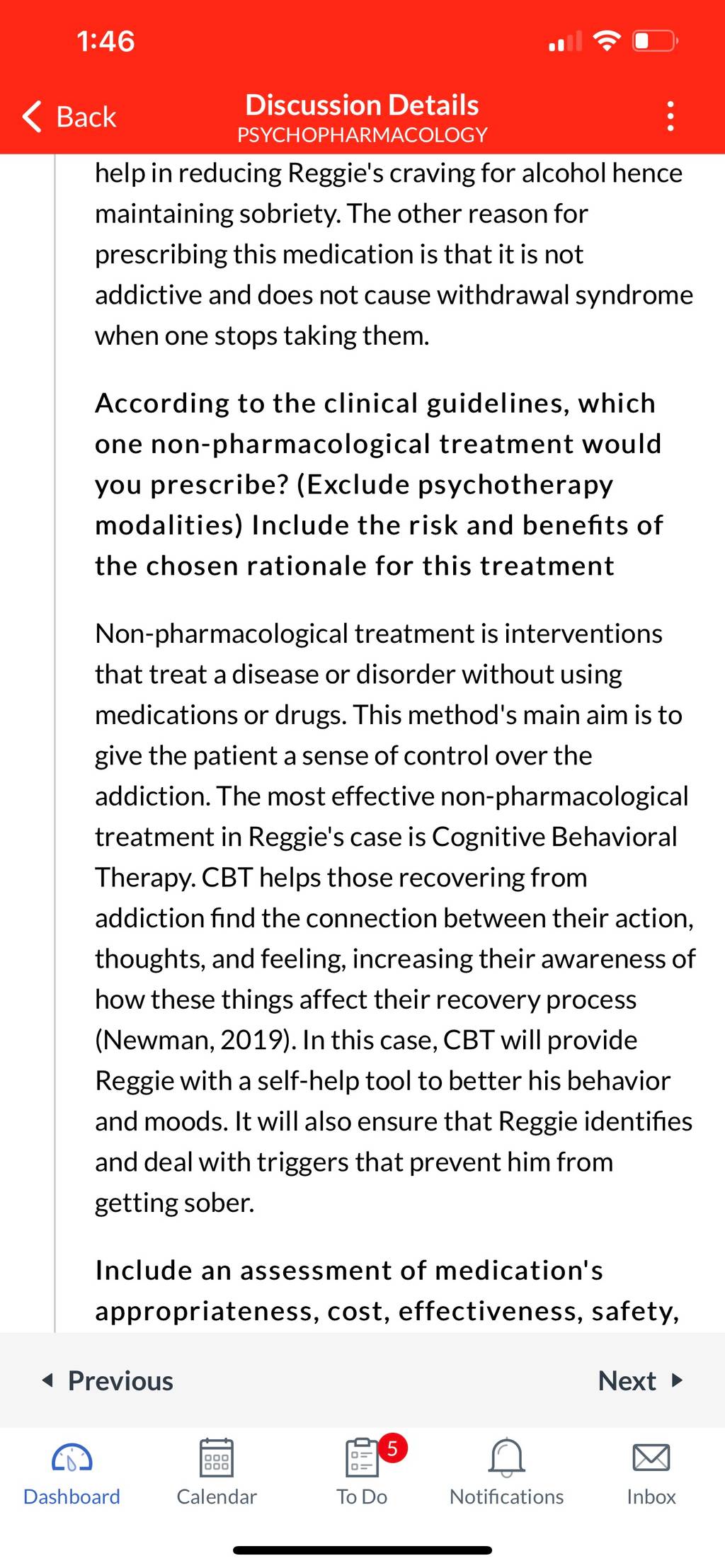
Task: Open the Inbox tab
Action: point(651,1472)
